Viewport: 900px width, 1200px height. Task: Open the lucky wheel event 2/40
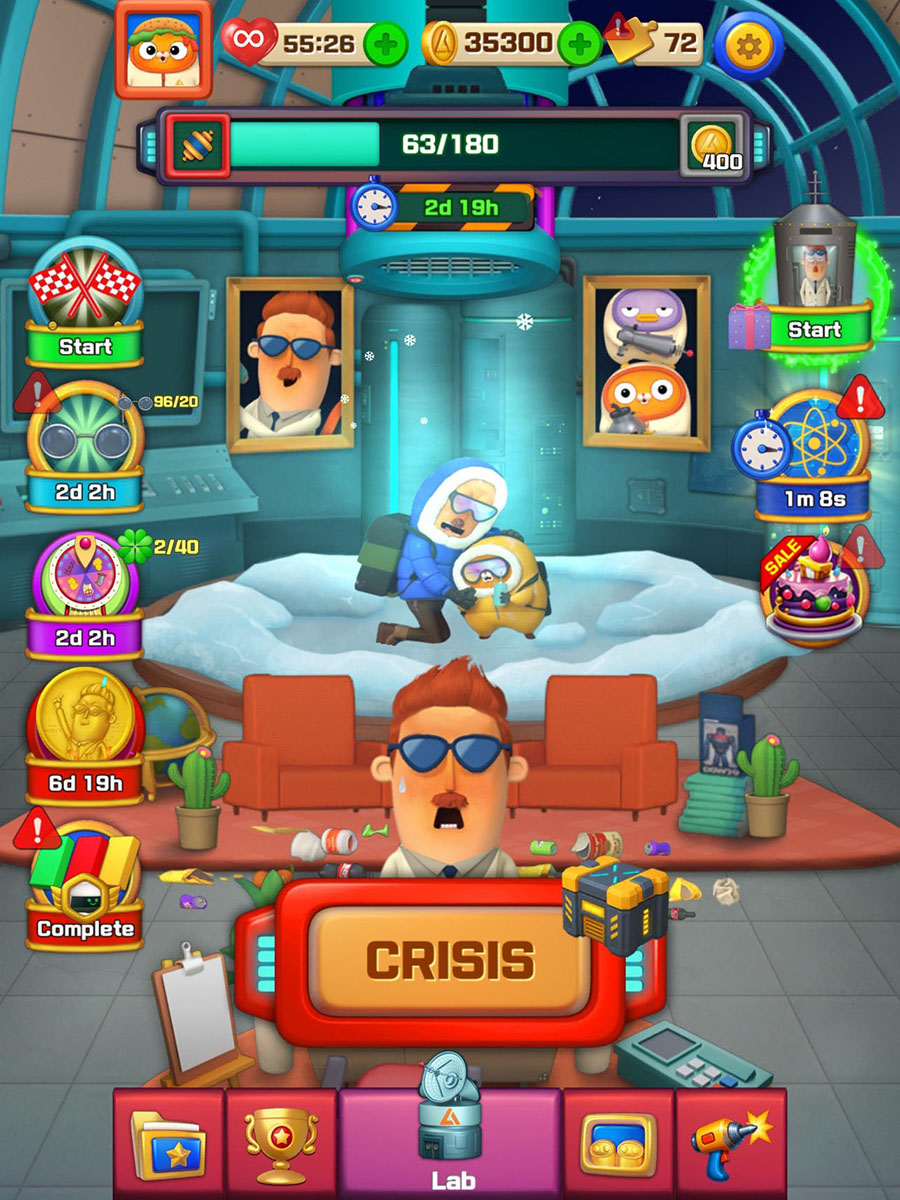pos(85,595)
